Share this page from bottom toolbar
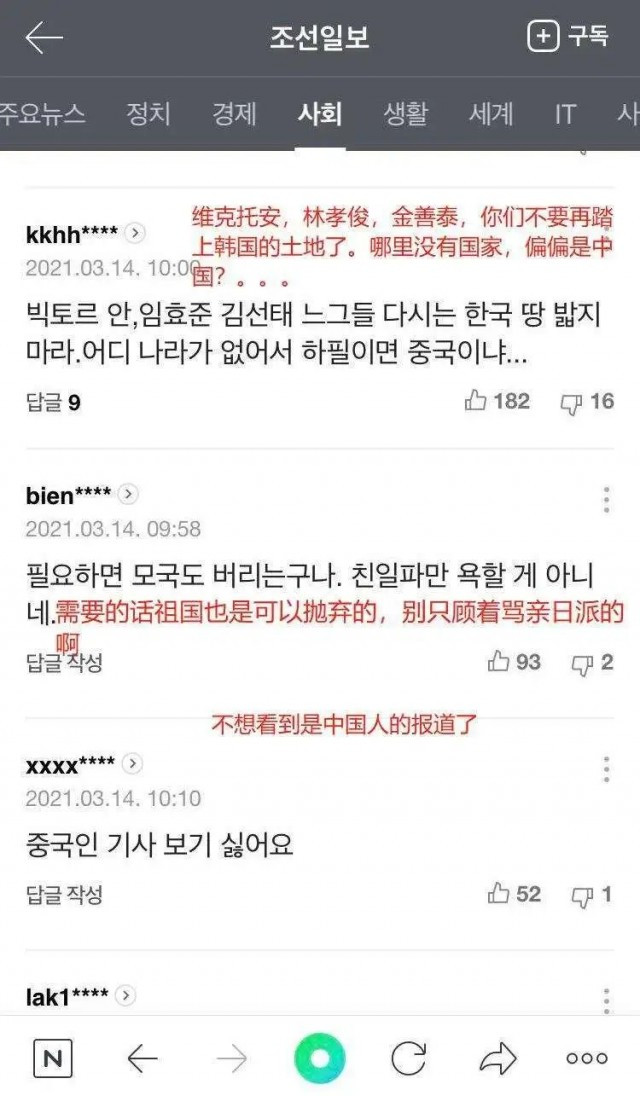The image size is (640, 1096). tap(498, 1058)
